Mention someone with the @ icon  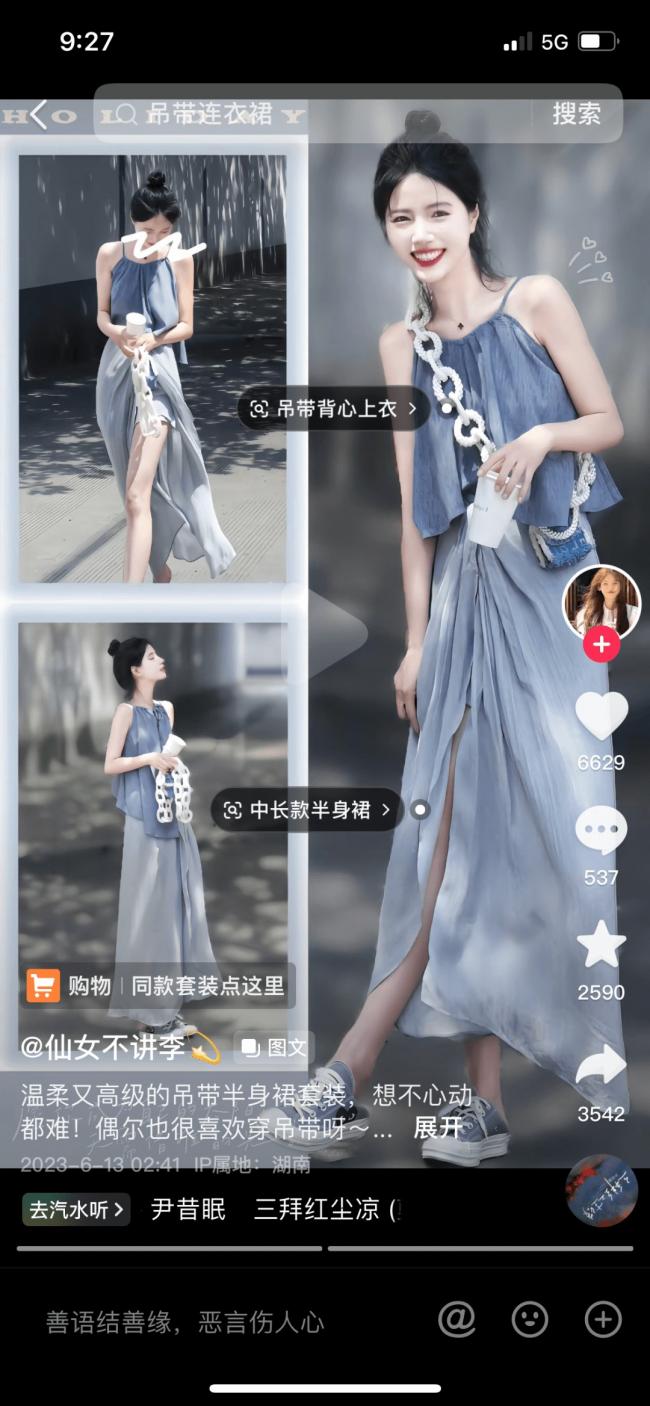tap(457, 1320)
